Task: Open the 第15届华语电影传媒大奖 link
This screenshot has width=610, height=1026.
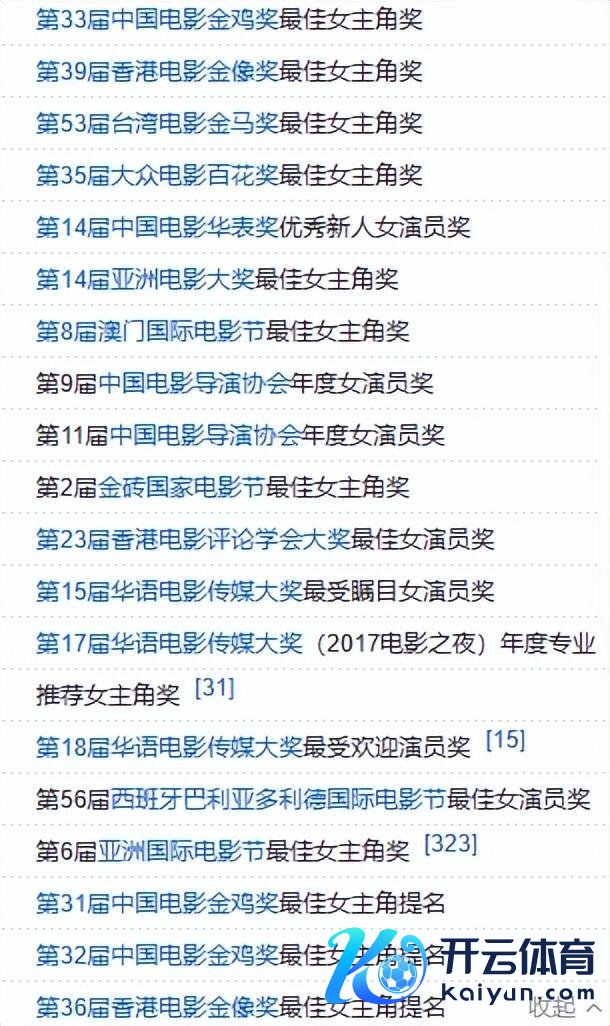Action: 168,591
